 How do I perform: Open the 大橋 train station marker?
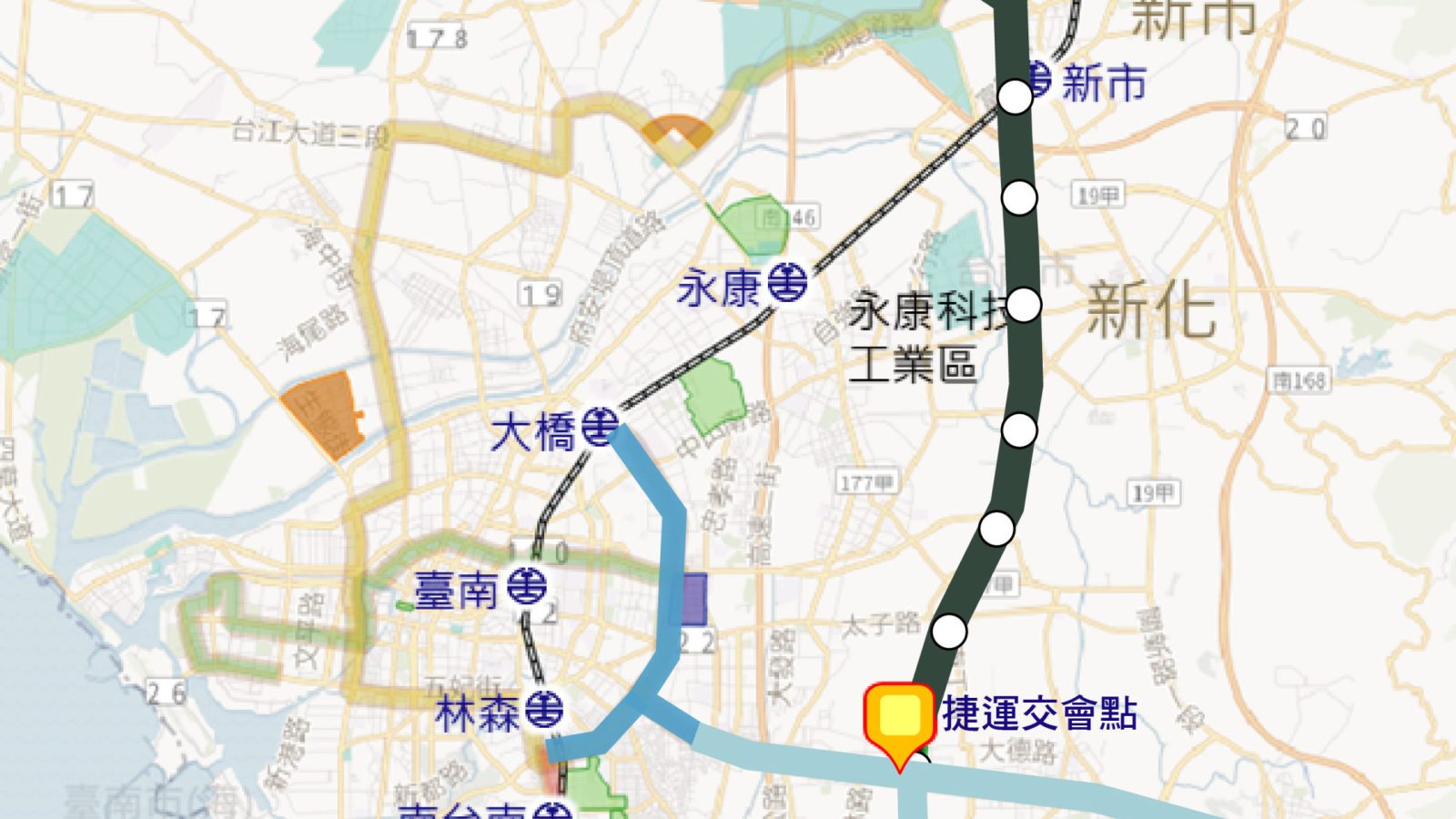click(599, 428)
